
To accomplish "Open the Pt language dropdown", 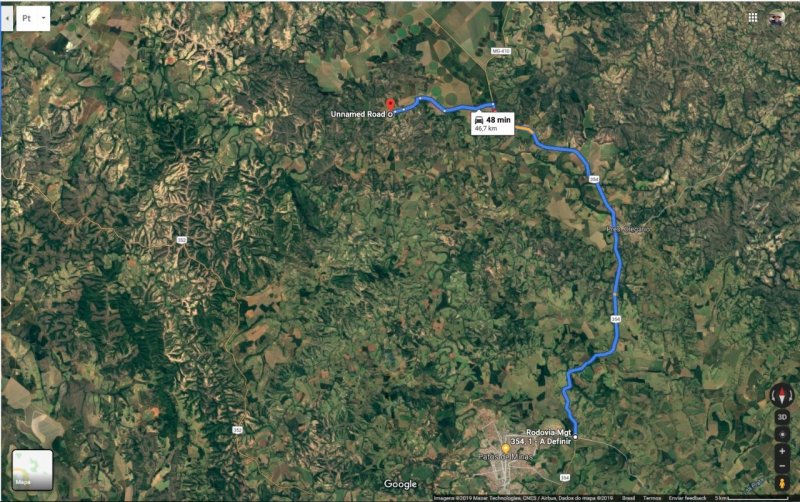I will (34, 18).
